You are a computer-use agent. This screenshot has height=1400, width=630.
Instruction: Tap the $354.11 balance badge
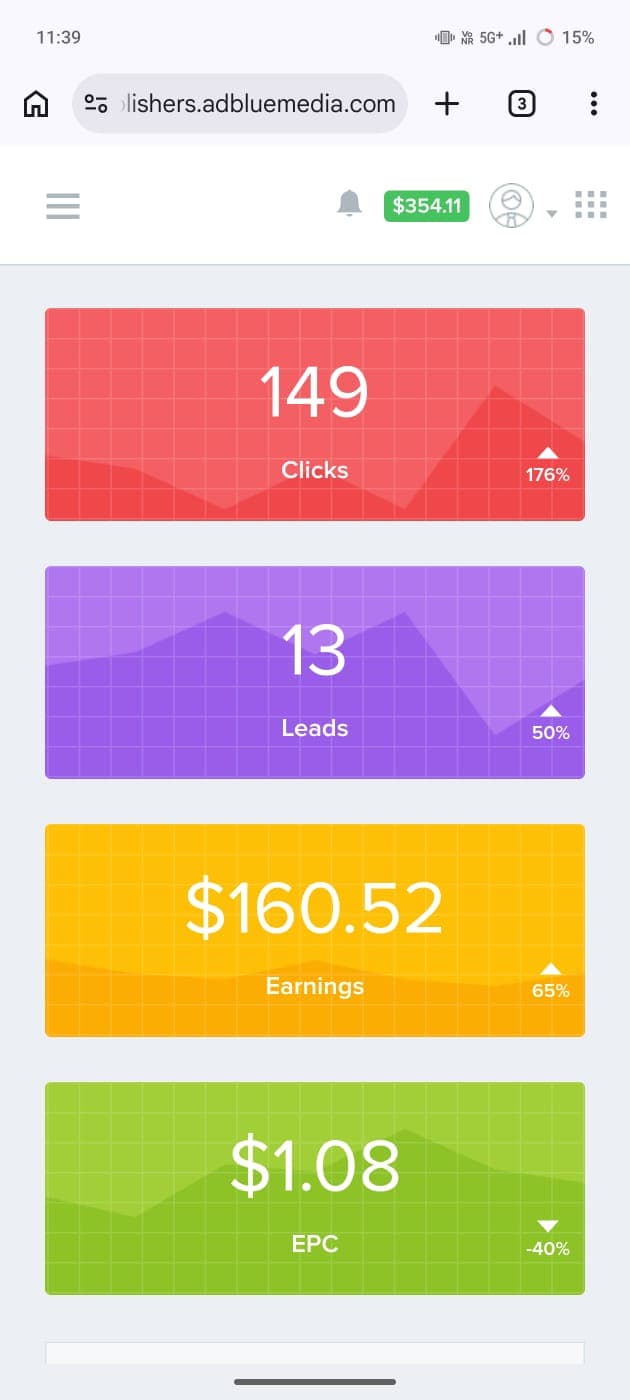(427, 206)
